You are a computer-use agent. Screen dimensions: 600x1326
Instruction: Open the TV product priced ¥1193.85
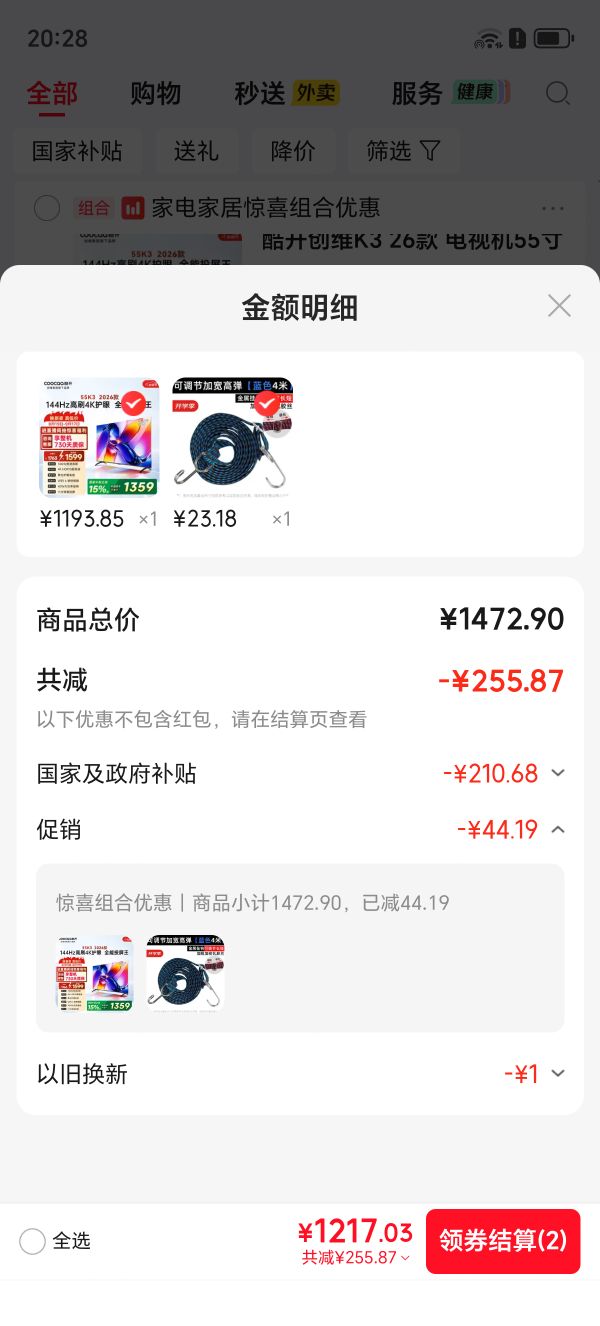[x=99, y=436]
